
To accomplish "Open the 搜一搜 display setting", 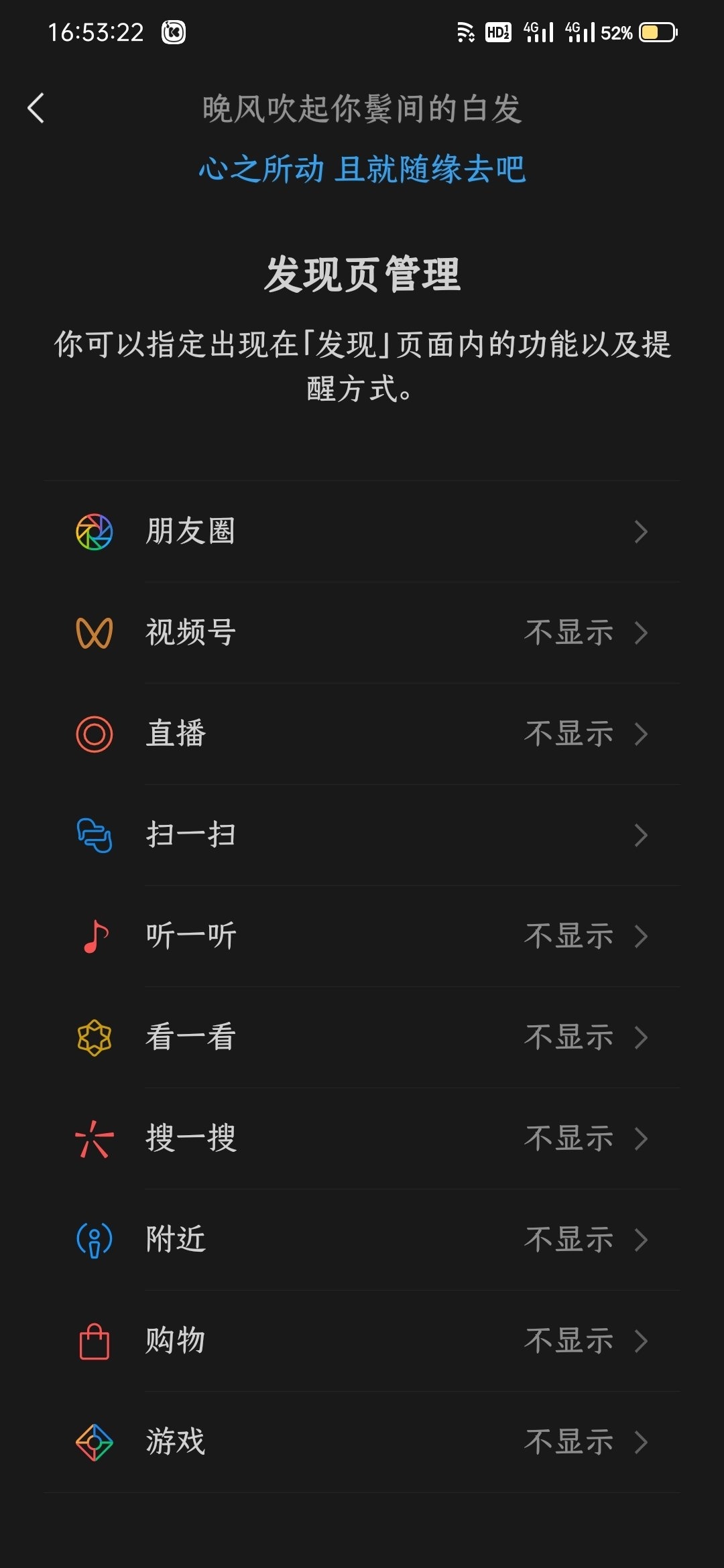I will (x=362, y=1138).
